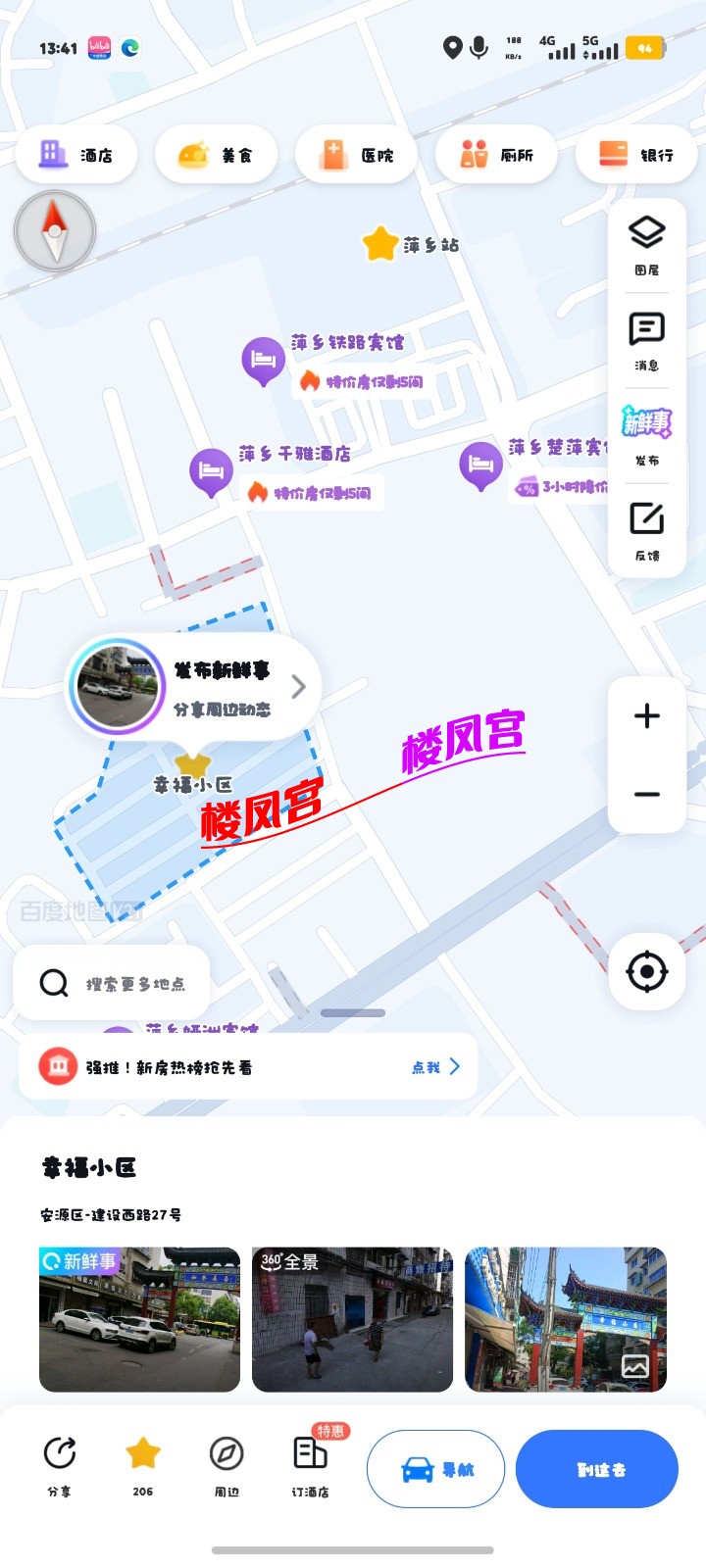Tap the 到这去 route button
The width and height of the screenshot is (706, 1568).
click(x=597, y=1469)
